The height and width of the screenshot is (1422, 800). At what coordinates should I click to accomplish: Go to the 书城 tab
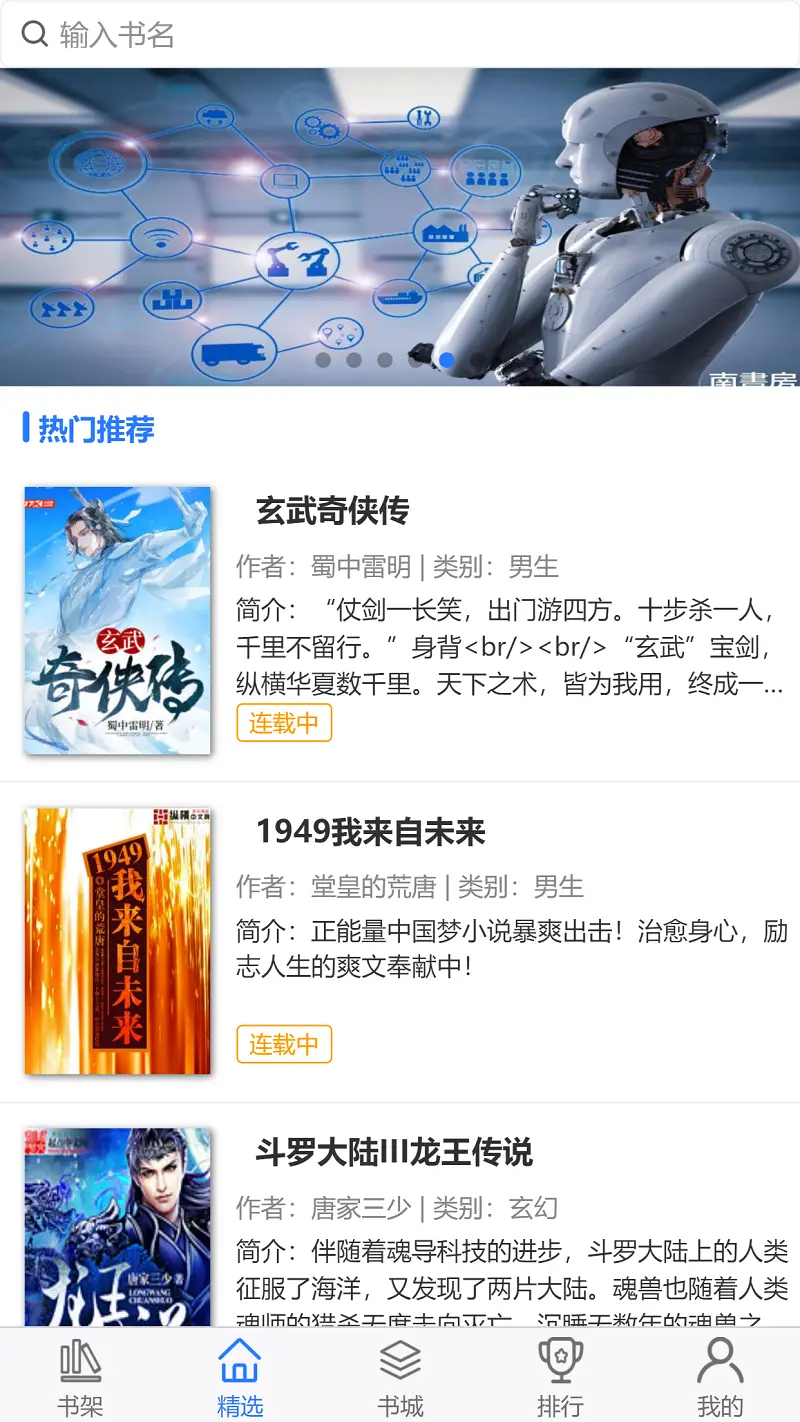(x=400, y=1378)
